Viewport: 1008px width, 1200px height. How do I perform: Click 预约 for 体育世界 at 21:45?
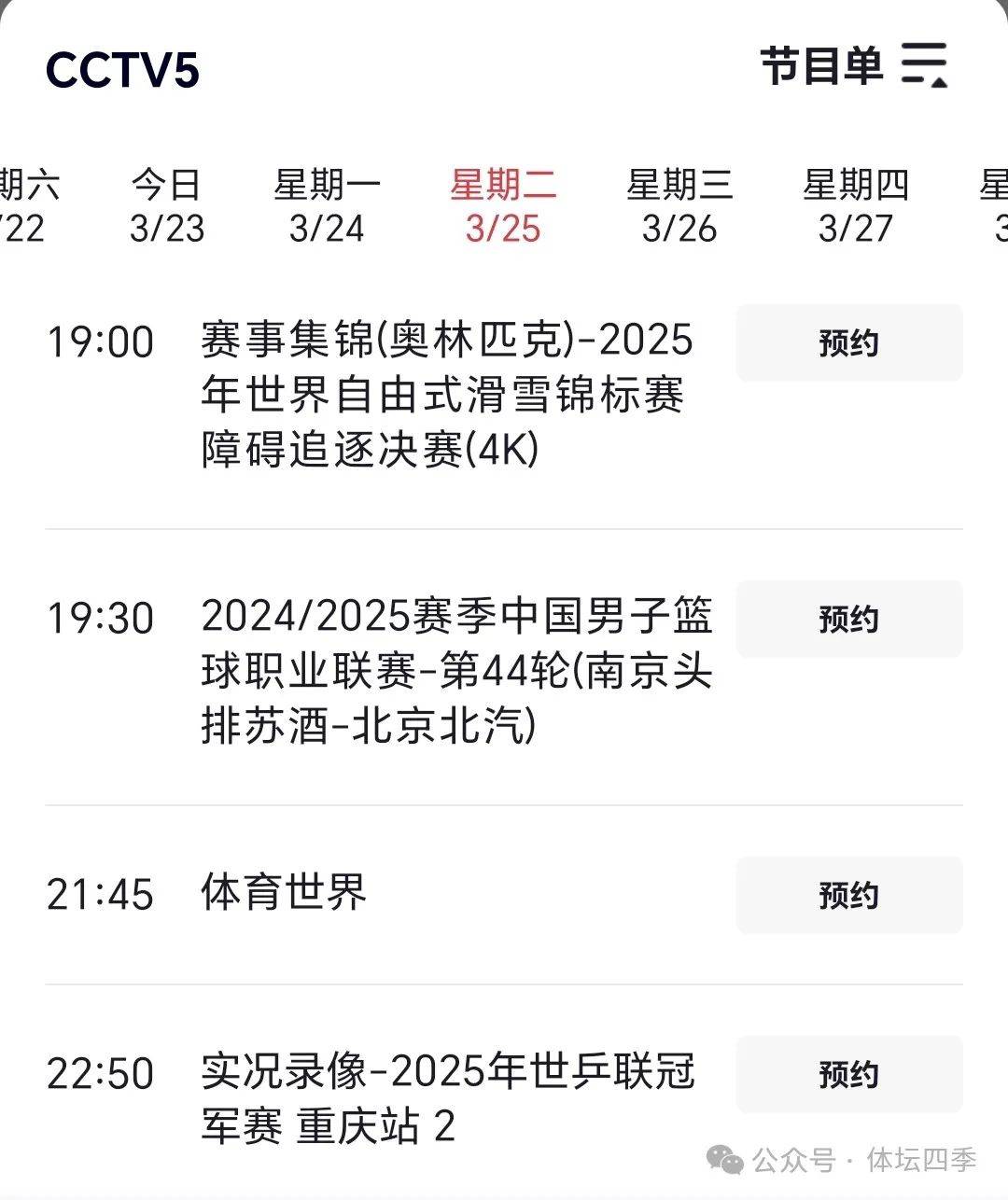[848, 895]
